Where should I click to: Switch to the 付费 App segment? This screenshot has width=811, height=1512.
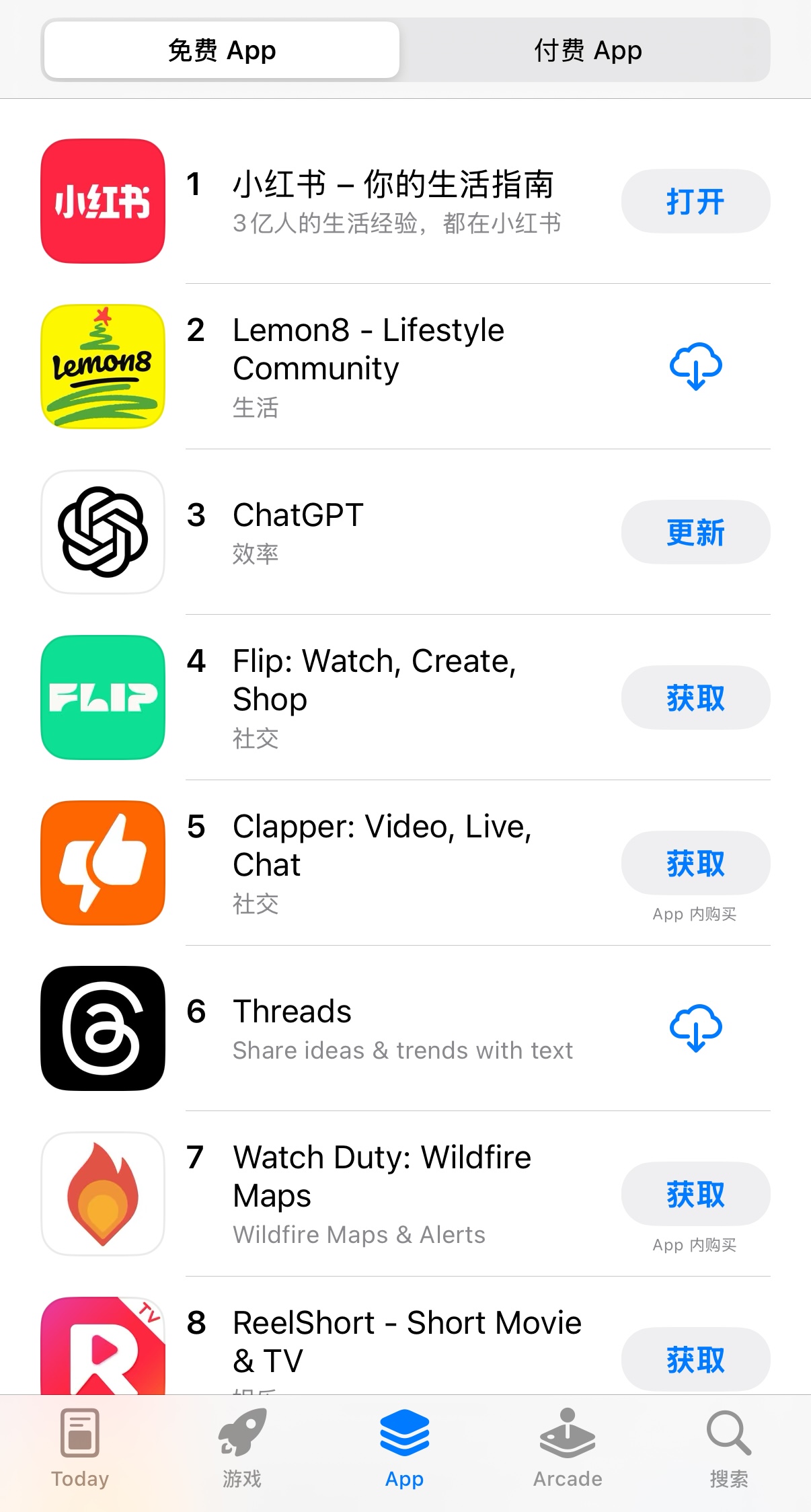point(587,50)
